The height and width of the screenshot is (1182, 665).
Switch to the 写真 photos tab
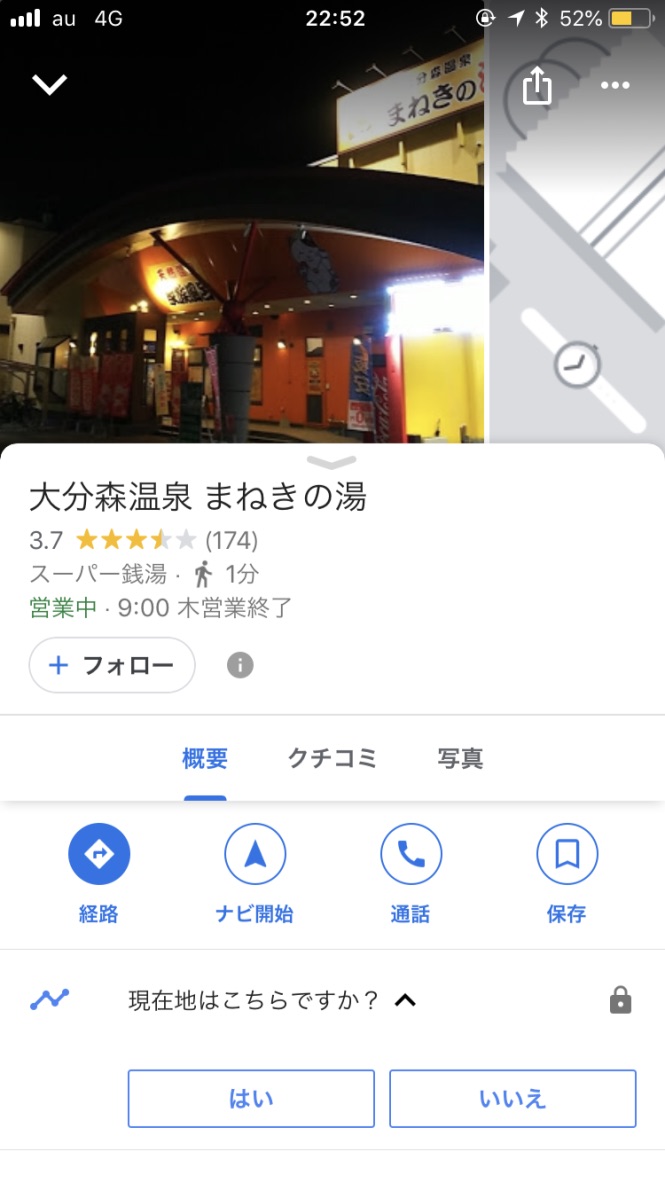point(460,758)
